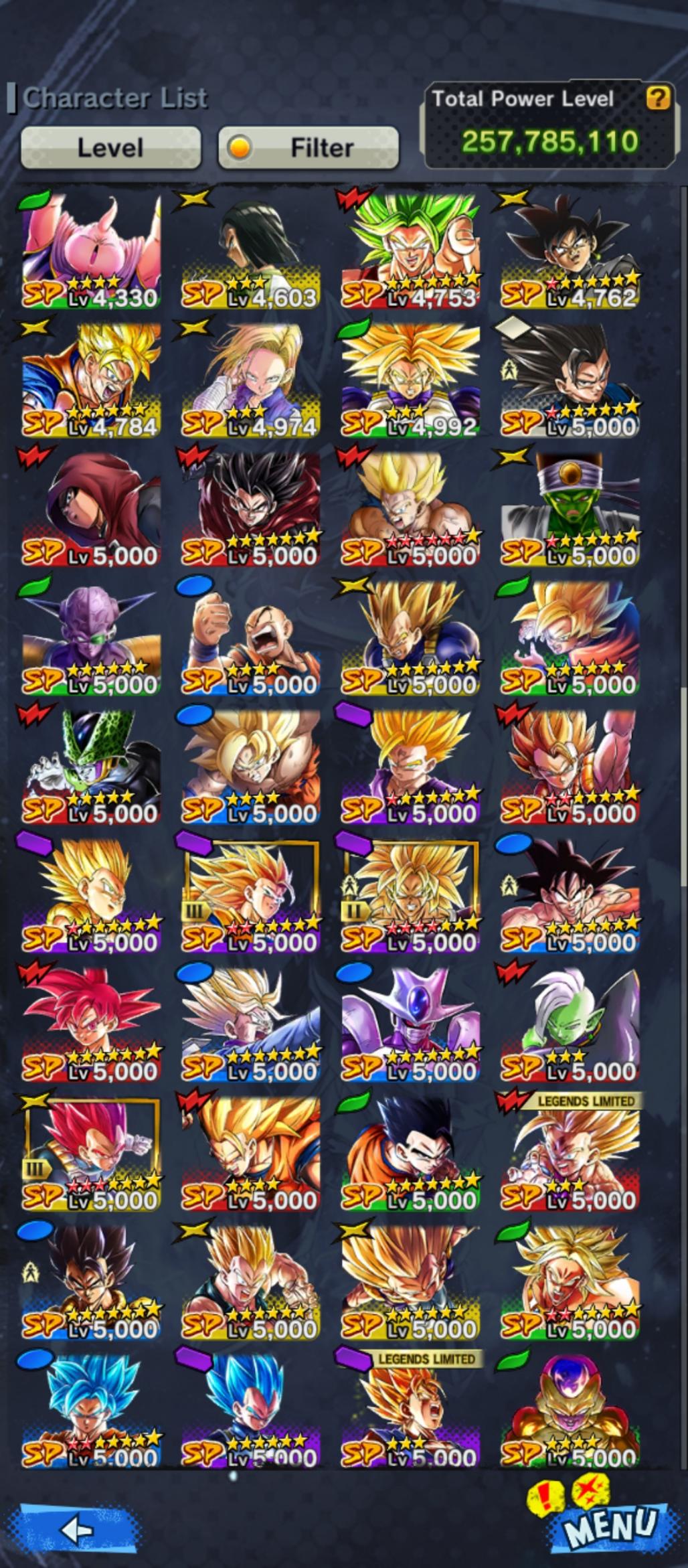Screen dimensions: 688x1568
Task: Open the Filter options
Action: (309, 147)
